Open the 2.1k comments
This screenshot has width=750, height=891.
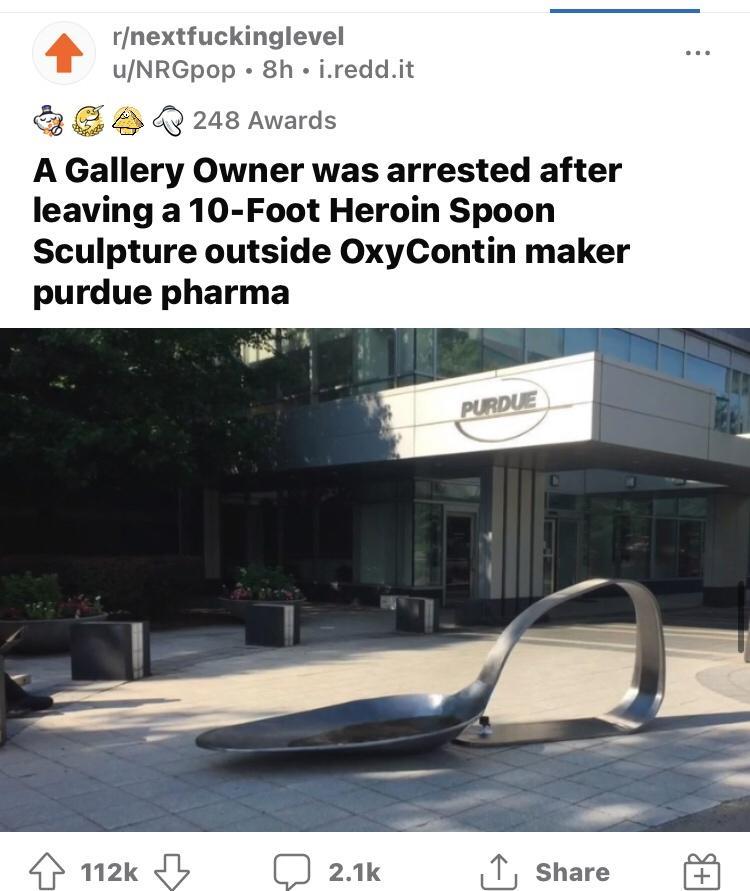[328, 871]
